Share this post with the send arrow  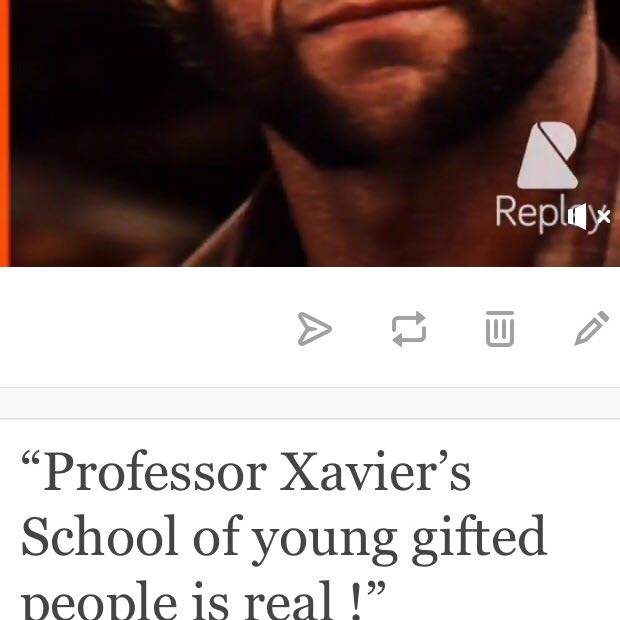tap(314, 329)
